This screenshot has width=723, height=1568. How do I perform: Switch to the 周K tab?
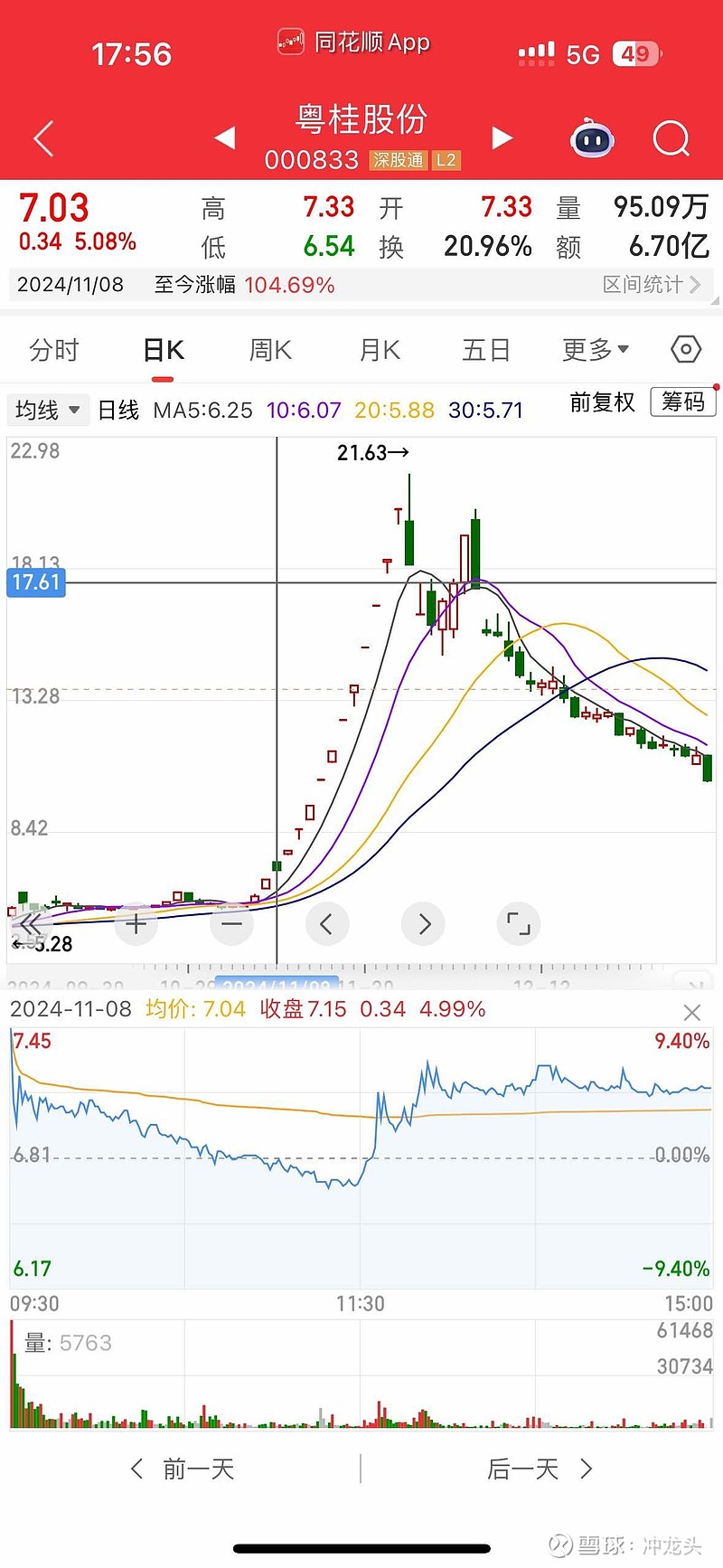point(270,350)
